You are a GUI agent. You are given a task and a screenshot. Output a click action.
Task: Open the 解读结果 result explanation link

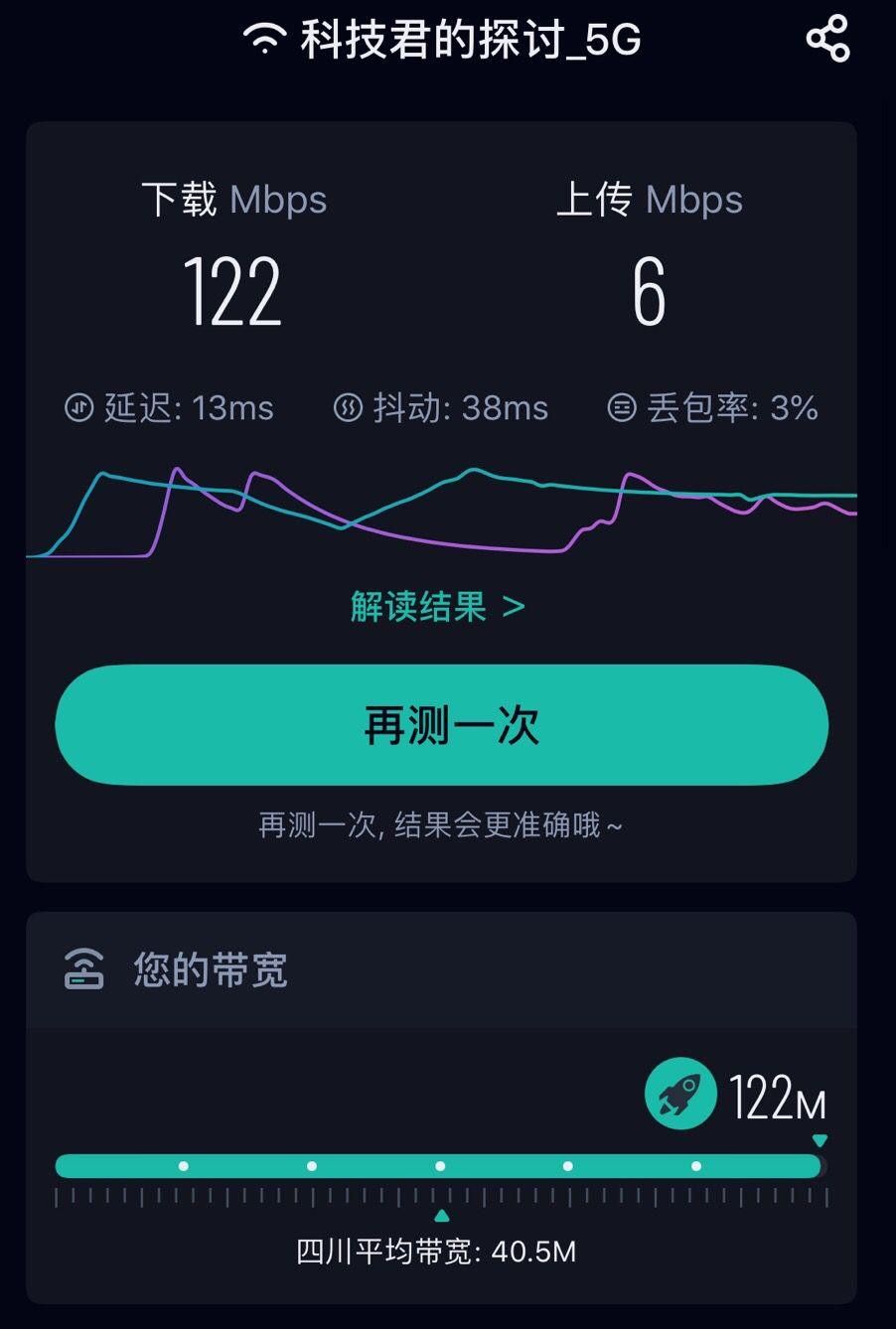(437, 606)
